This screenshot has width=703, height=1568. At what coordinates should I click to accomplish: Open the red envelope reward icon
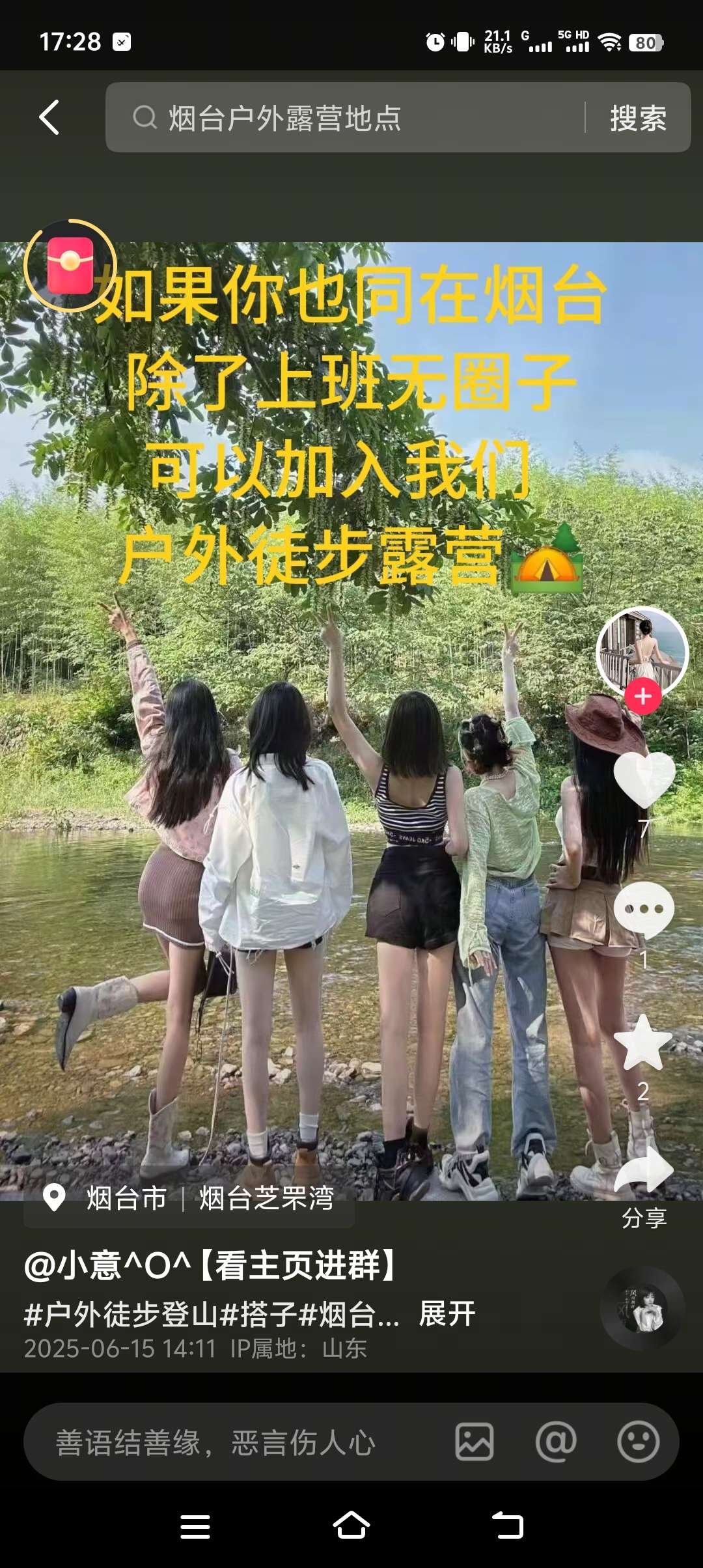70,266
